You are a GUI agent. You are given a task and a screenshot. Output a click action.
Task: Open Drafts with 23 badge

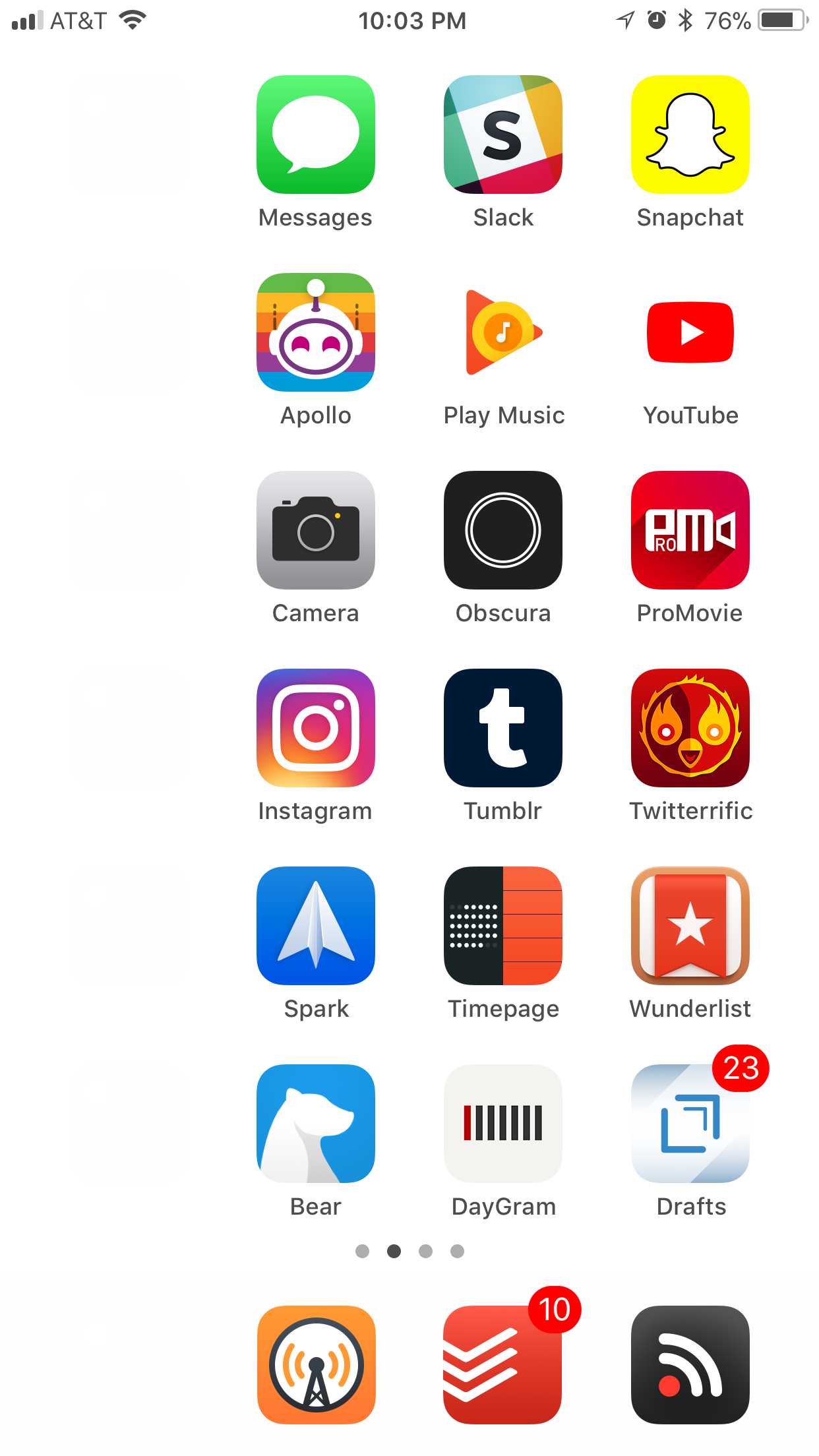(690, 1124)
